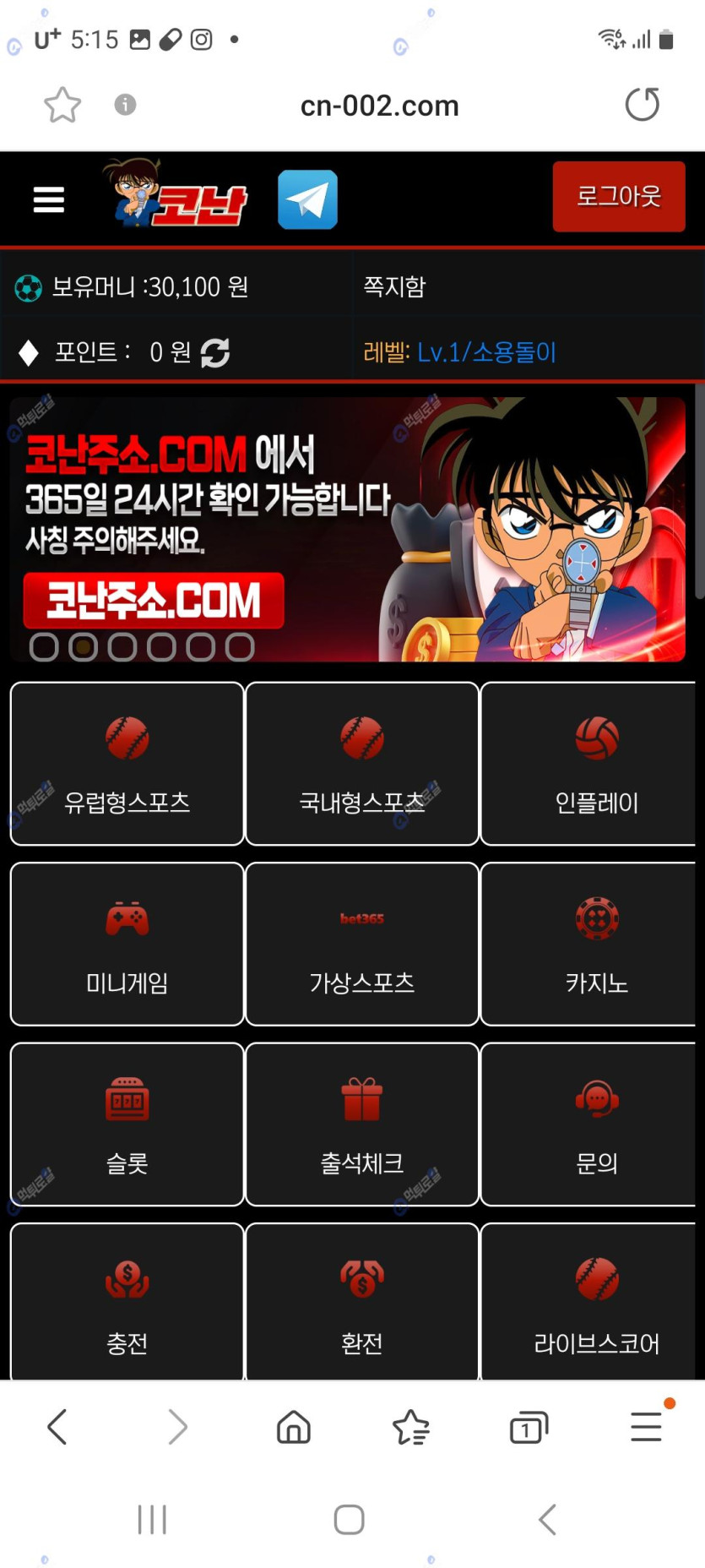This screenshot has height=1568, width=705.
Task: Open the 쪽지함 message box
Action: click(x=394, y=287)
